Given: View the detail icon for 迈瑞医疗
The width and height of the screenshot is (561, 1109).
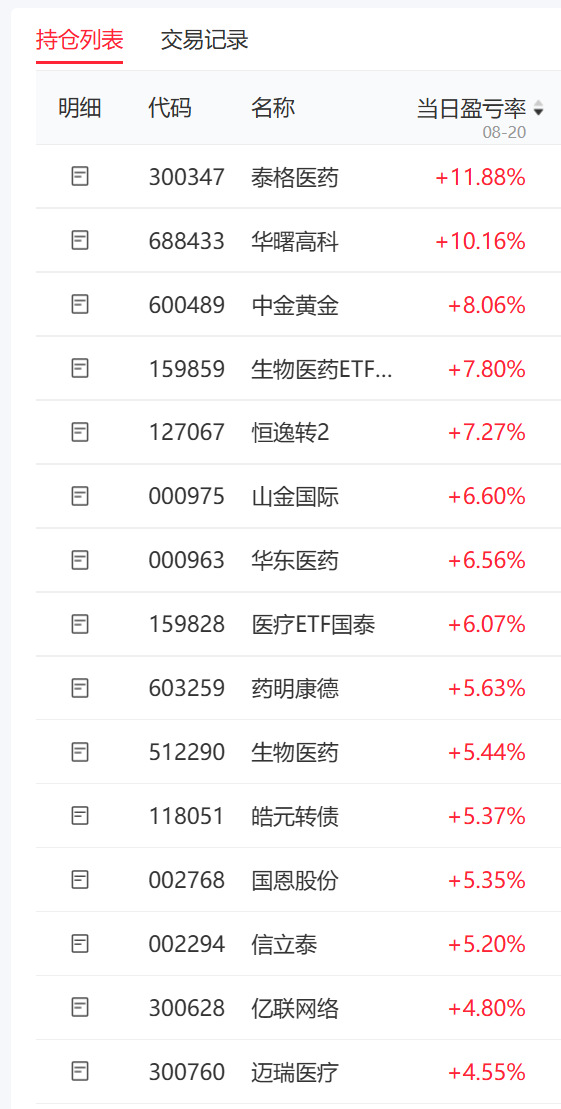Looking at the screenshot, I should 81,1071.
